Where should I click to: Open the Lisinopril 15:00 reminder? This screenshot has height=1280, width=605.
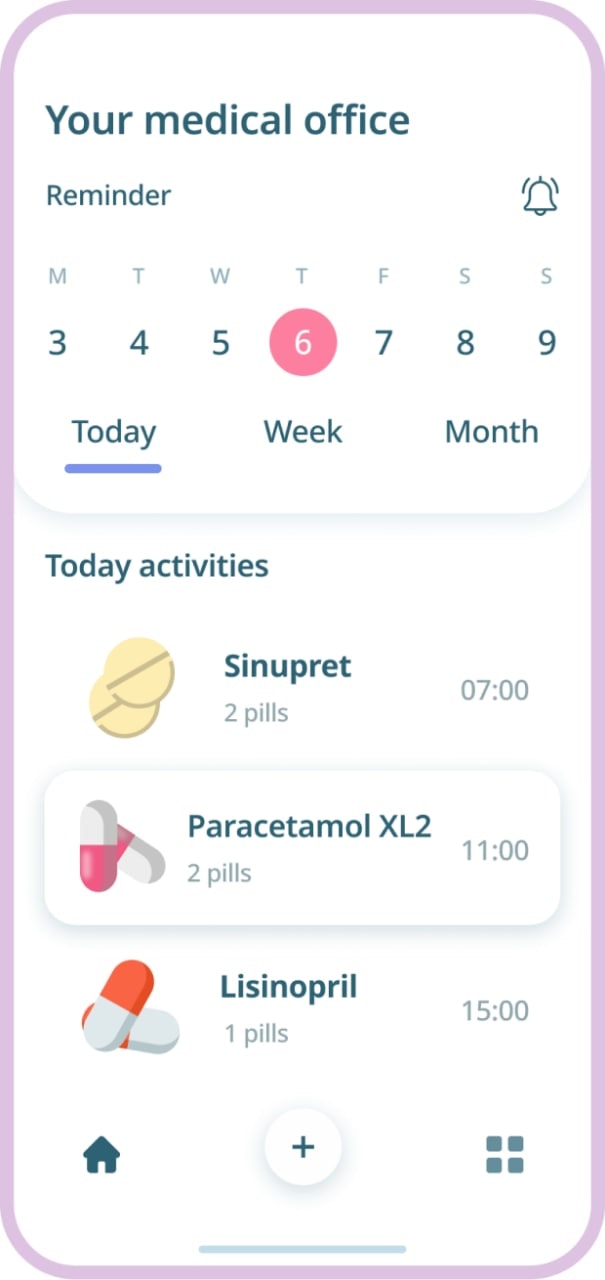coord(302,1008)
